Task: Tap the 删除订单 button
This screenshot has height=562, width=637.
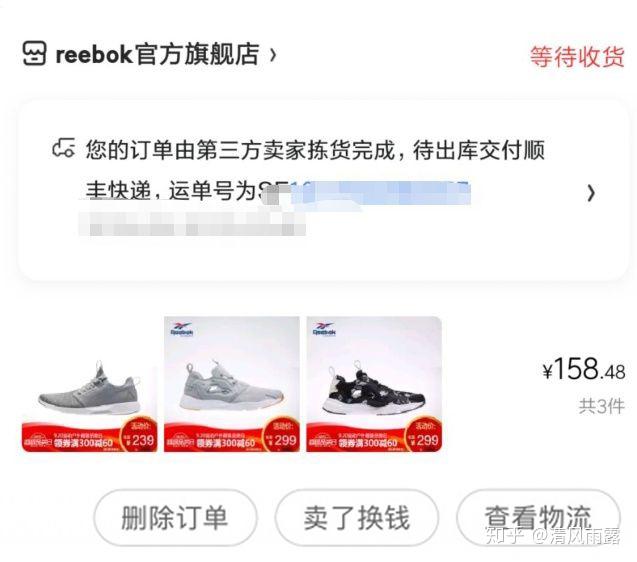Action: point(175,517)
